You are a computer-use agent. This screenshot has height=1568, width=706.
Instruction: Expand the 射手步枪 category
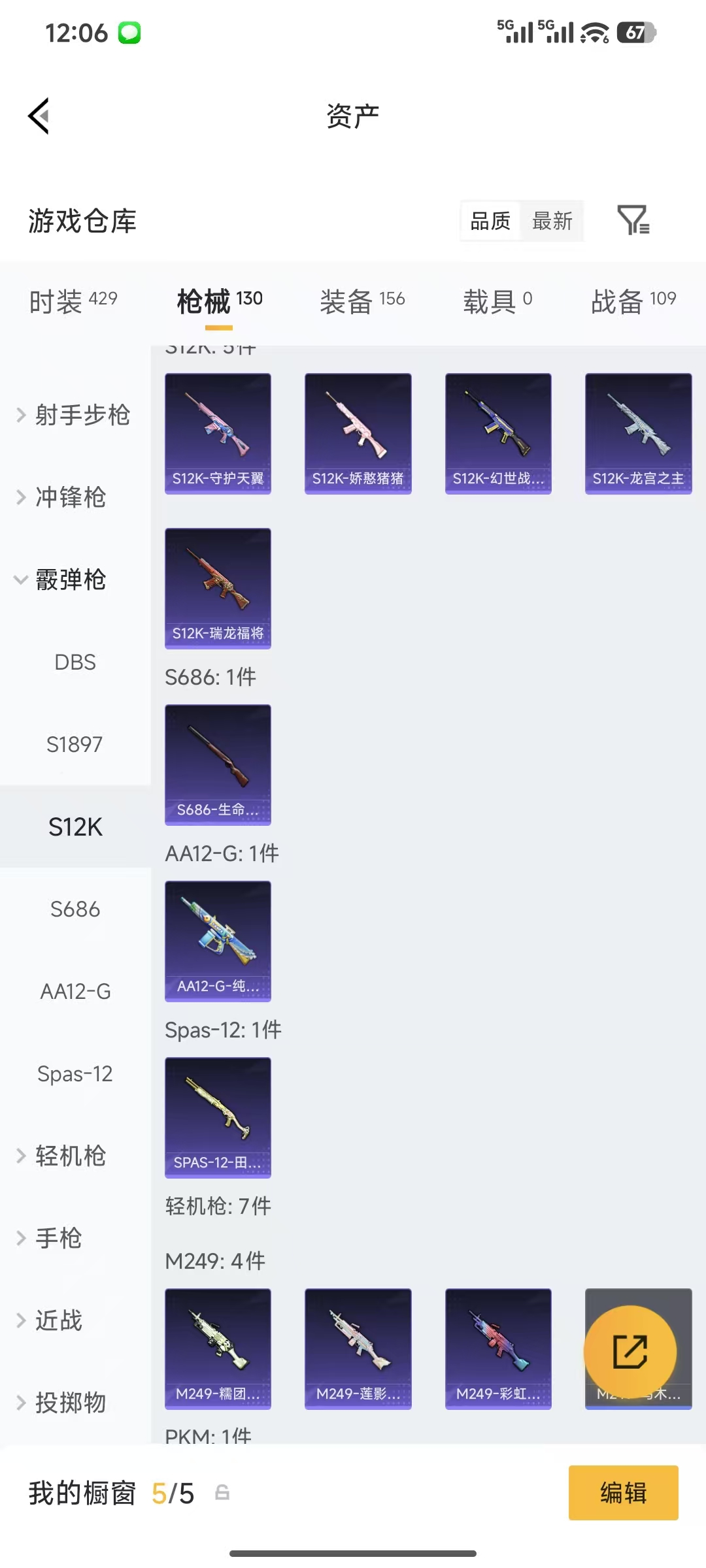click(75, 415)
